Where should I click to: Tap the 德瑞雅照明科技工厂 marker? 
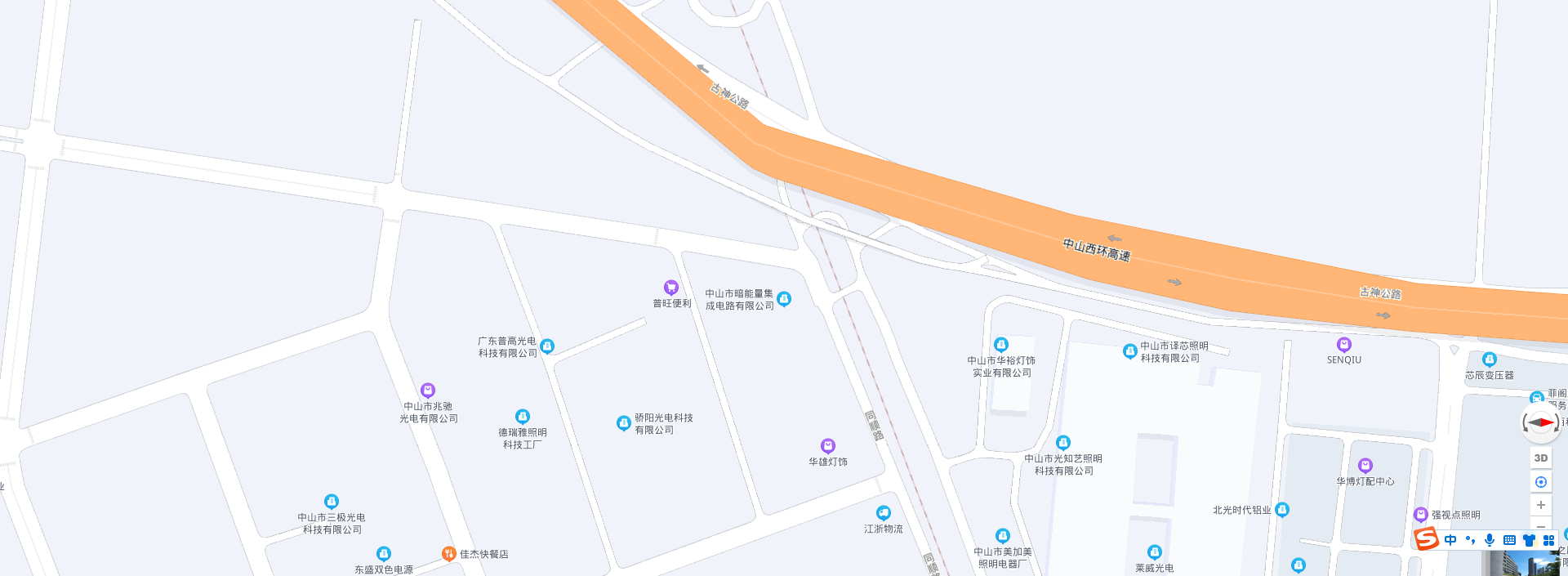pyautogui.click(x=523, y=417)
